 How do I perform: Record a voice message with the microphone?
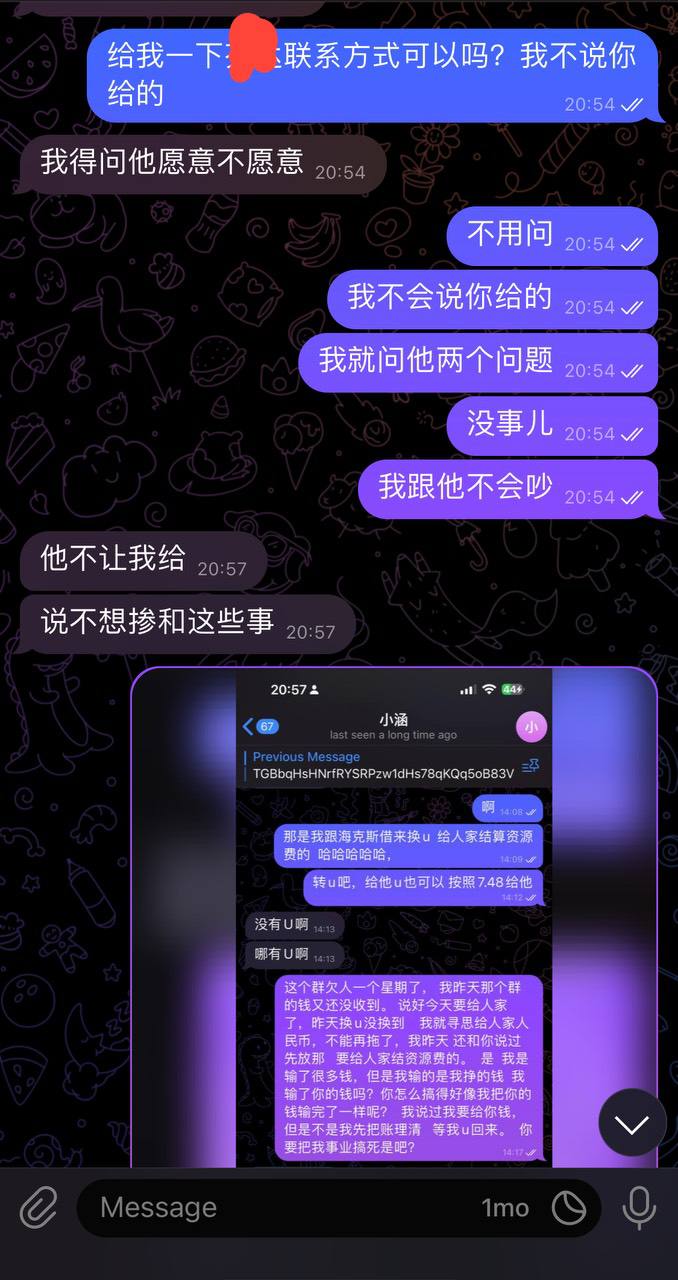pos(639,1208)
